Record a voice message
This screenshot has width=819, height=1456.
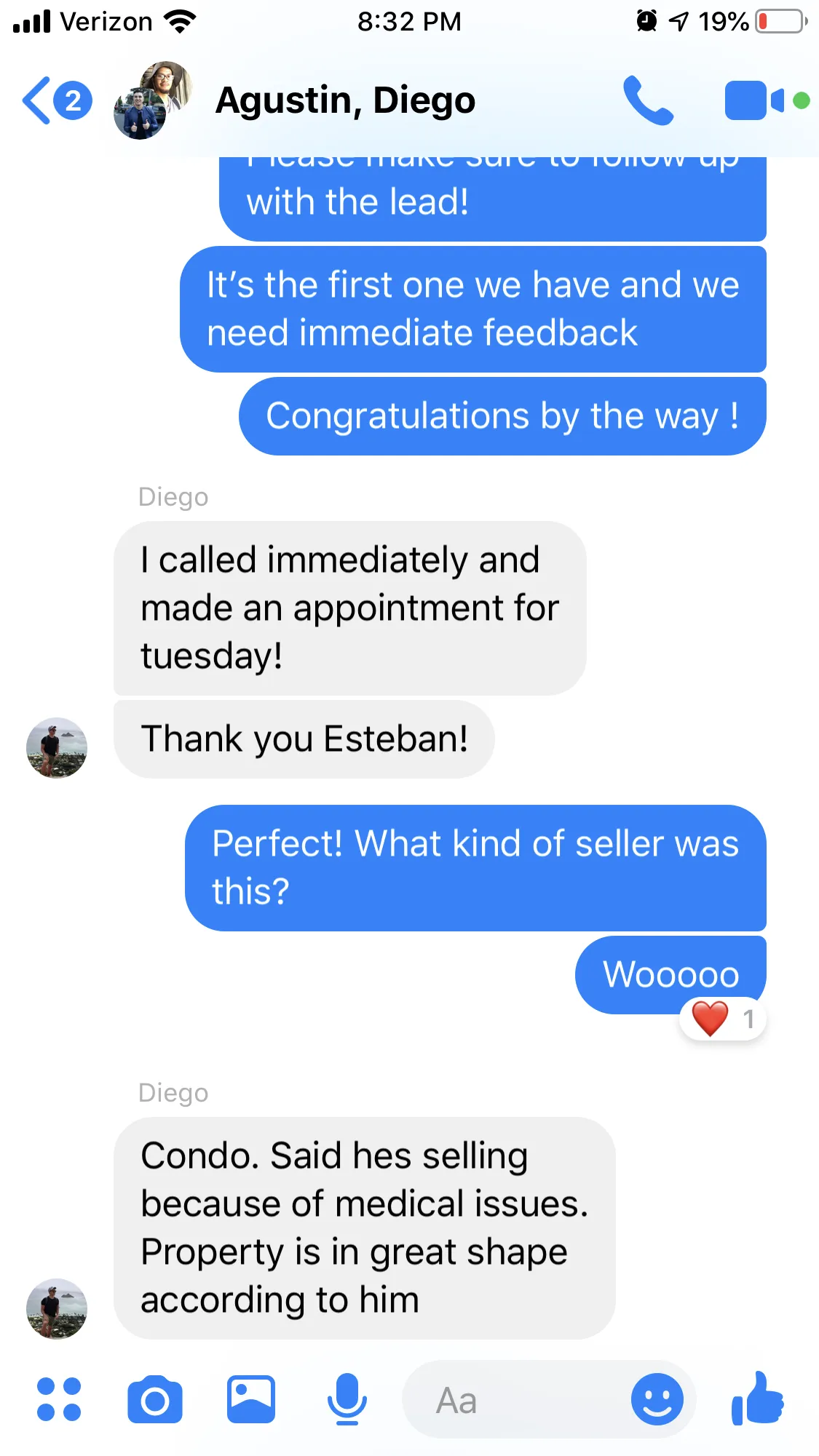(347, 1399)
